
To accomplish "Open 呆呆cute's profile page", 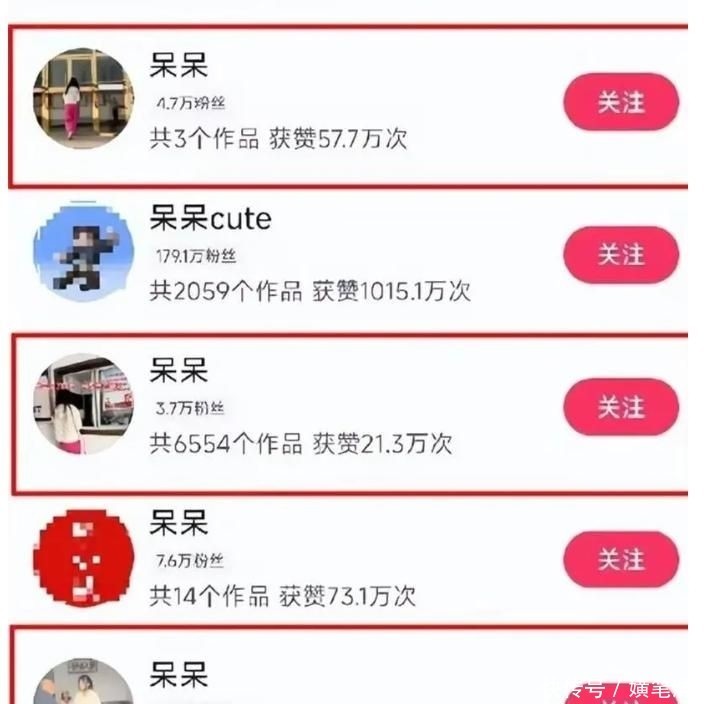I will 83,253.
